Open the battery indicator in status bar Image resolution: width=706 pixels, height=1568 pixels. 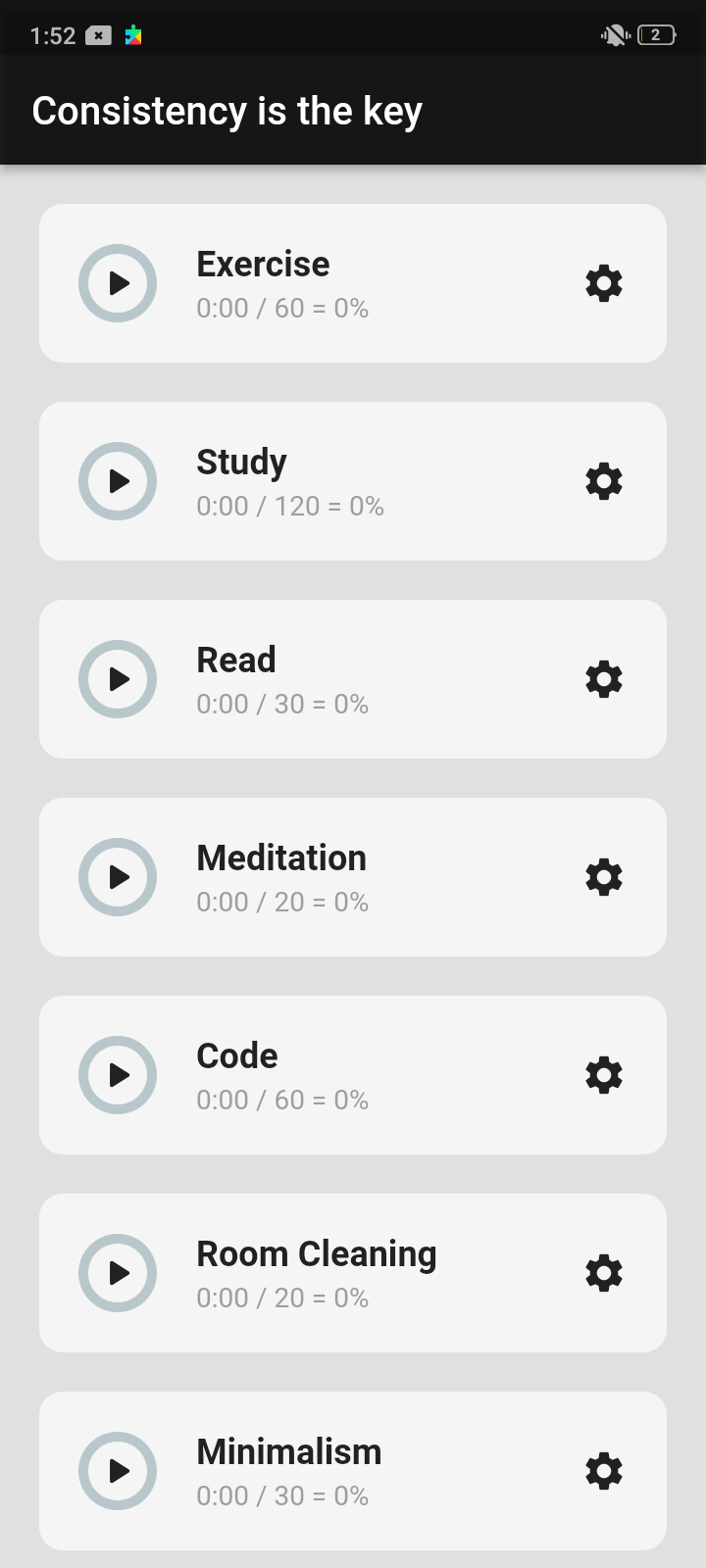pyautogui.click(x=655, y=33)
